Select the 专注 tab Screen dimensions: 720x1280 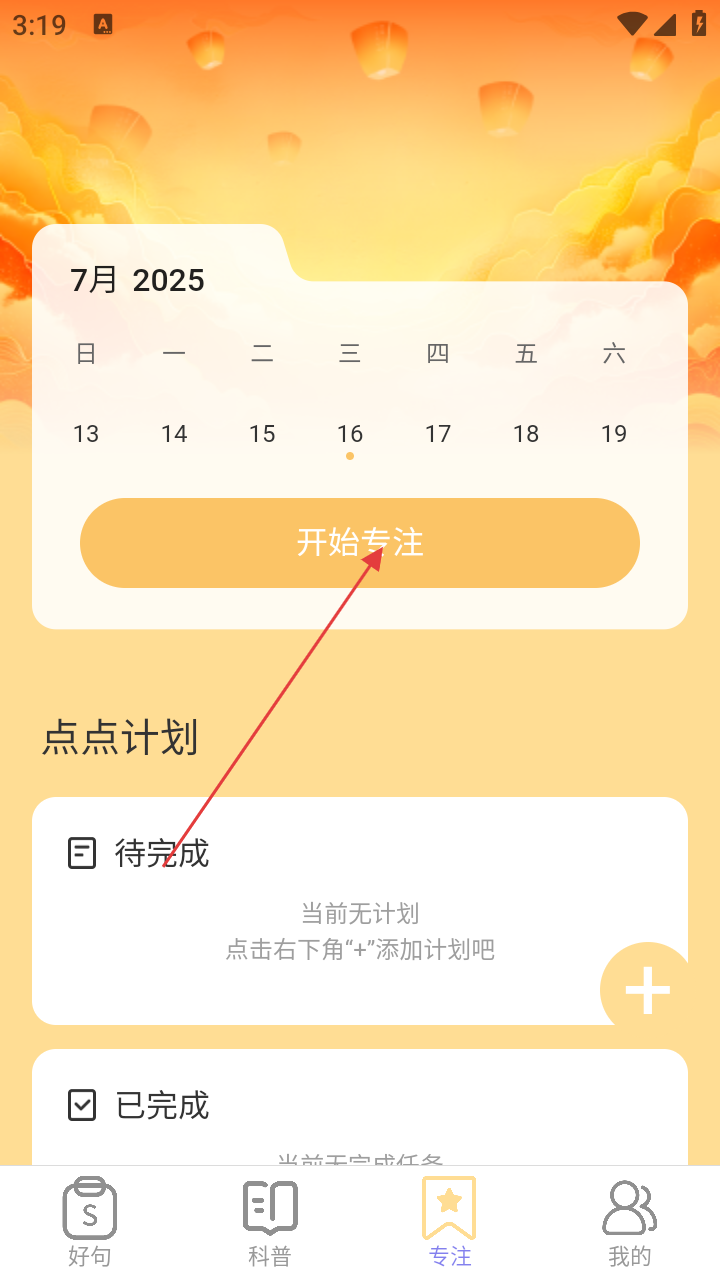click(449, 1222)
